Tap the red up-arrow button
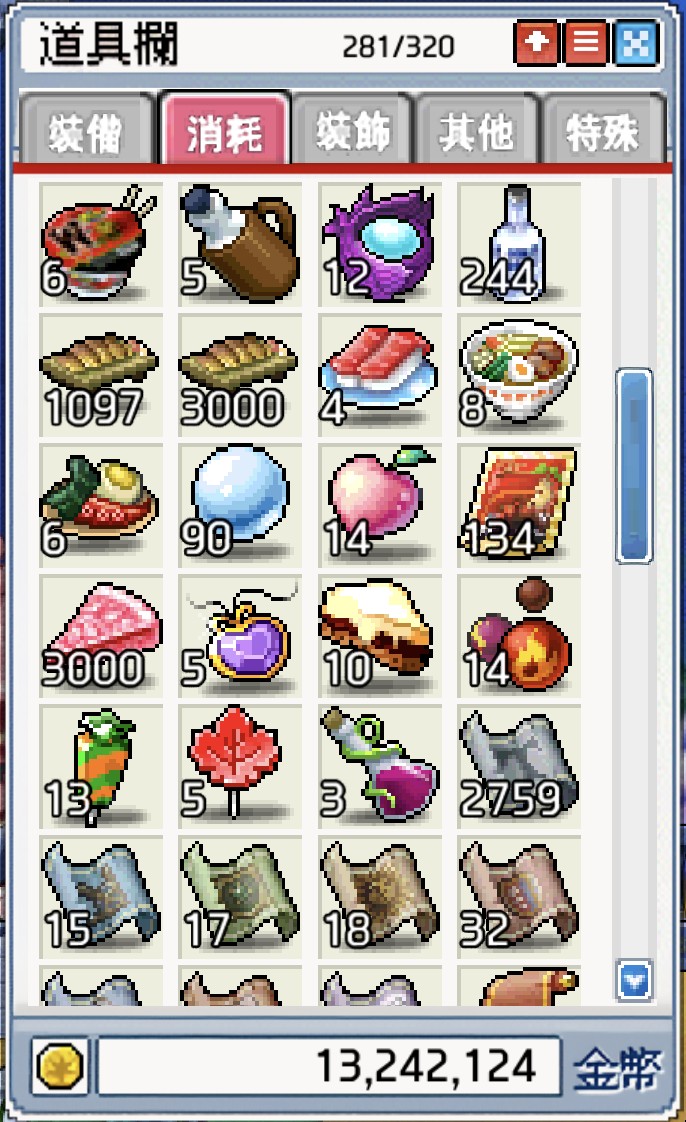Viewport: 686px width, 1122px height. (x=536, y=44)
